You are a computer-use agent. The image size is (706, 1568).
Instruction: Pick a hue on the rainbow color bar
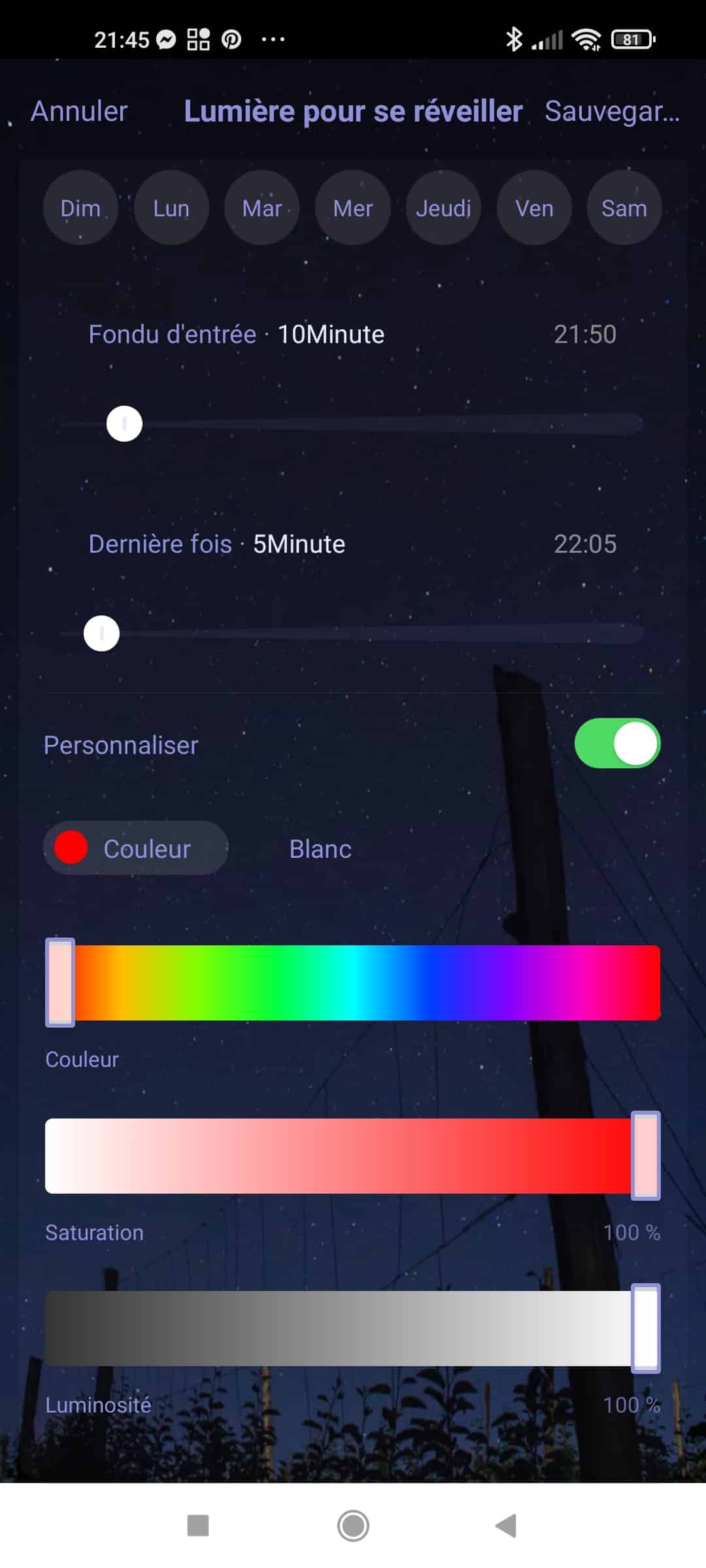click(353, 983)
